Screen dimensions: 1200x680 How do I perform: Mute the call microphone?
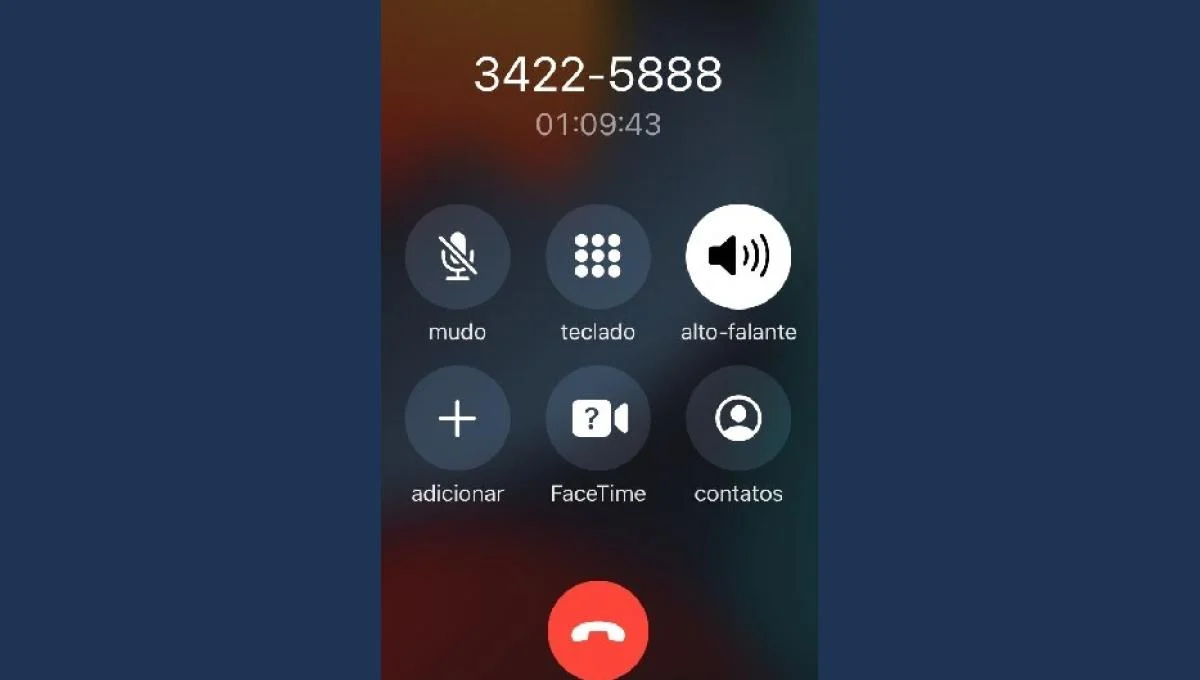[x=457, y=257]
